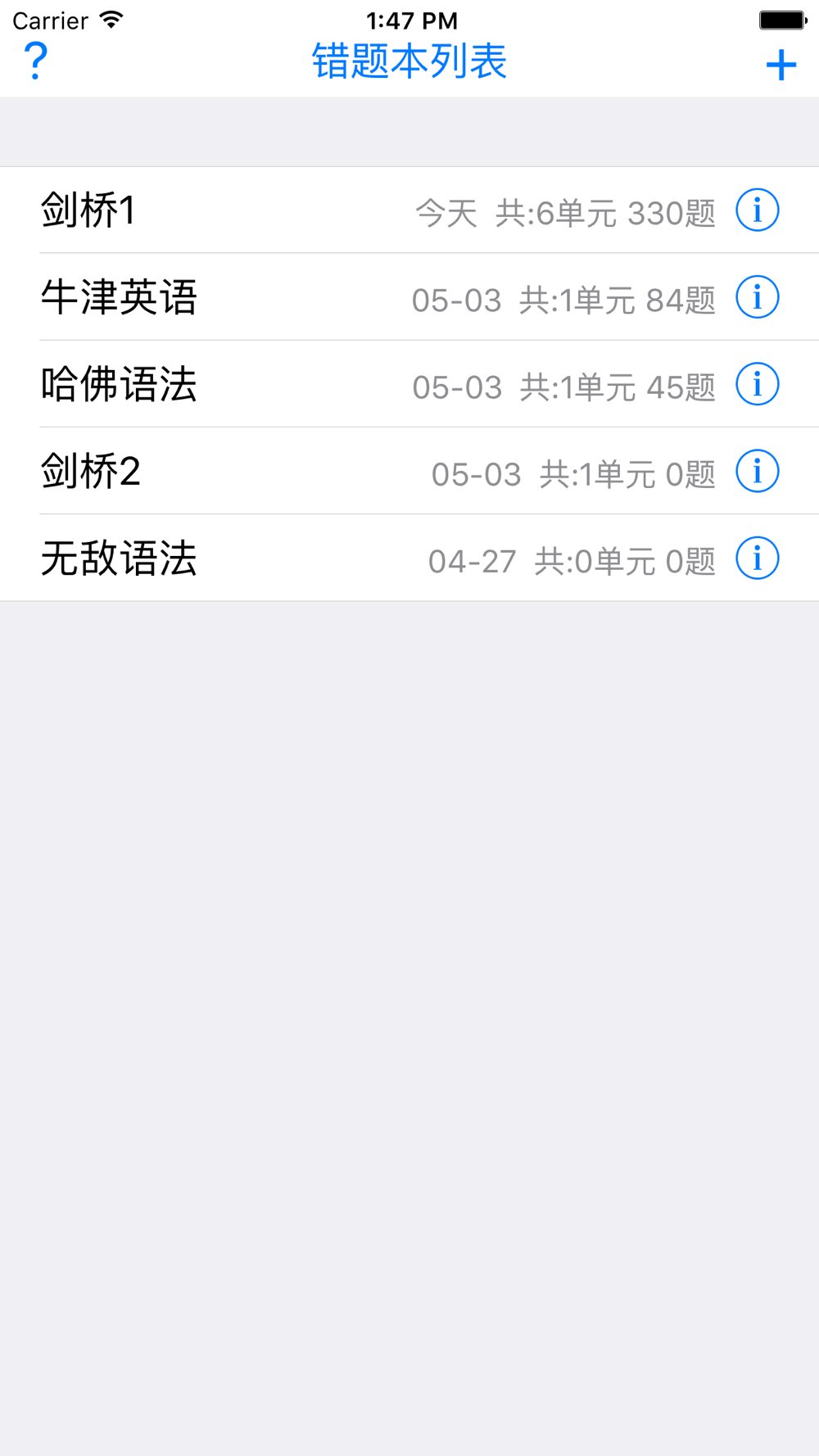Open the 无敌语法 notebook

pyautogui.click(x=409, y=558)
